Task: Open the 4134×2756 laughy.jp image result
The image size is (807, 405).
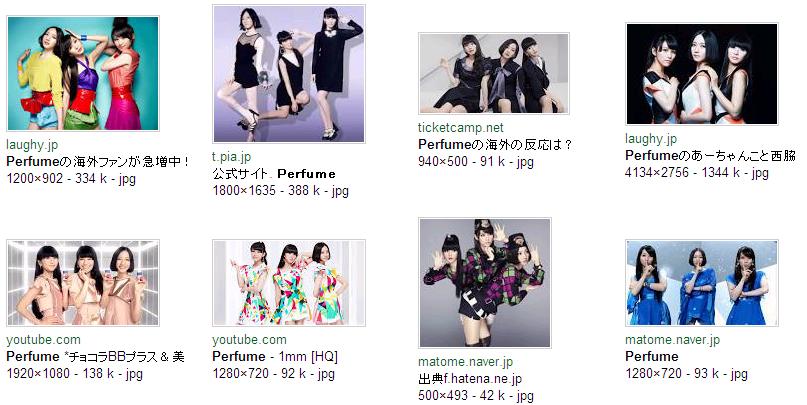Action: (x=701, y=74)
